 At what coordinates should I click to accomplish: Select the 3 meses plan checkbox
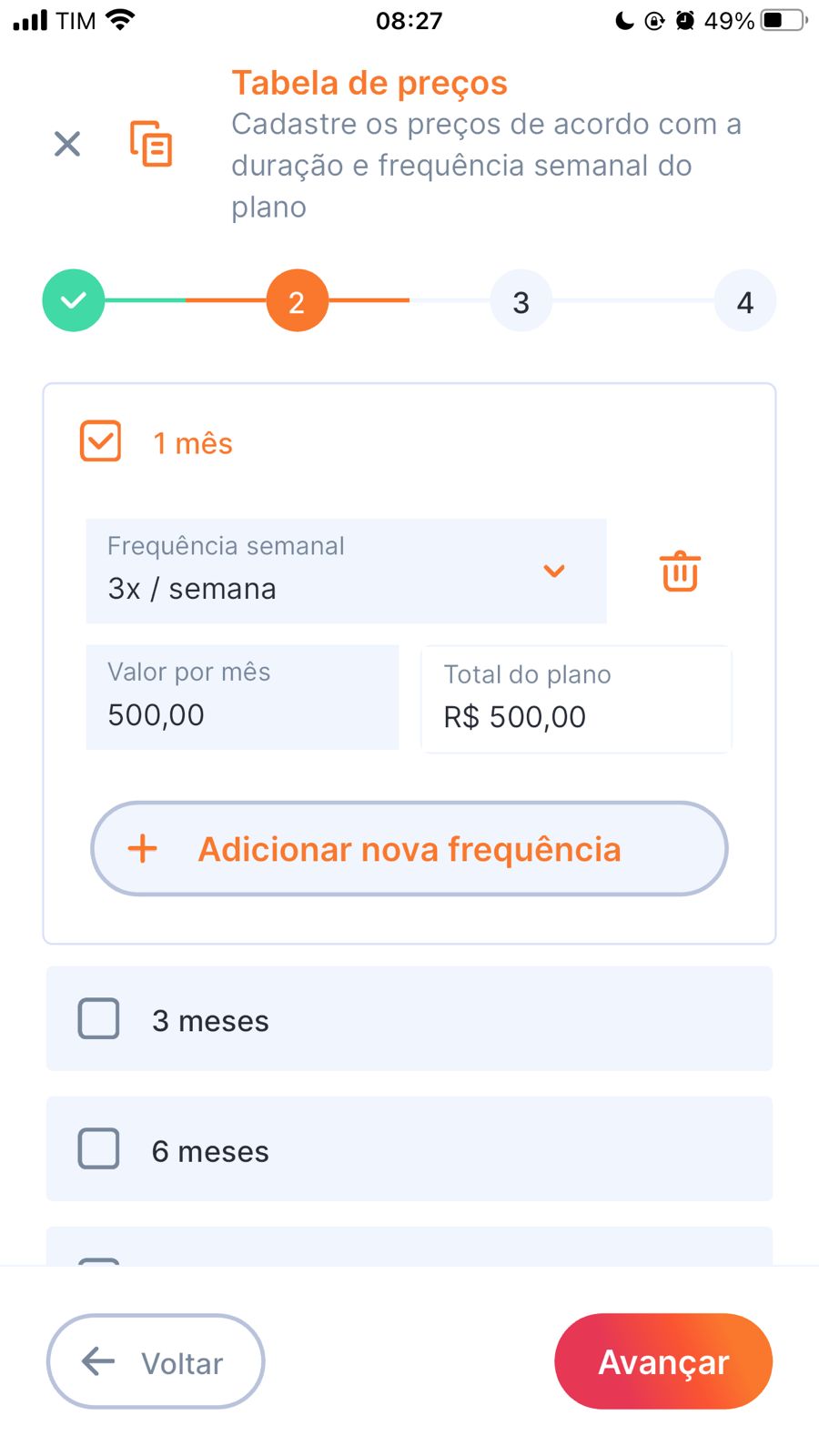coord(99,1019)
